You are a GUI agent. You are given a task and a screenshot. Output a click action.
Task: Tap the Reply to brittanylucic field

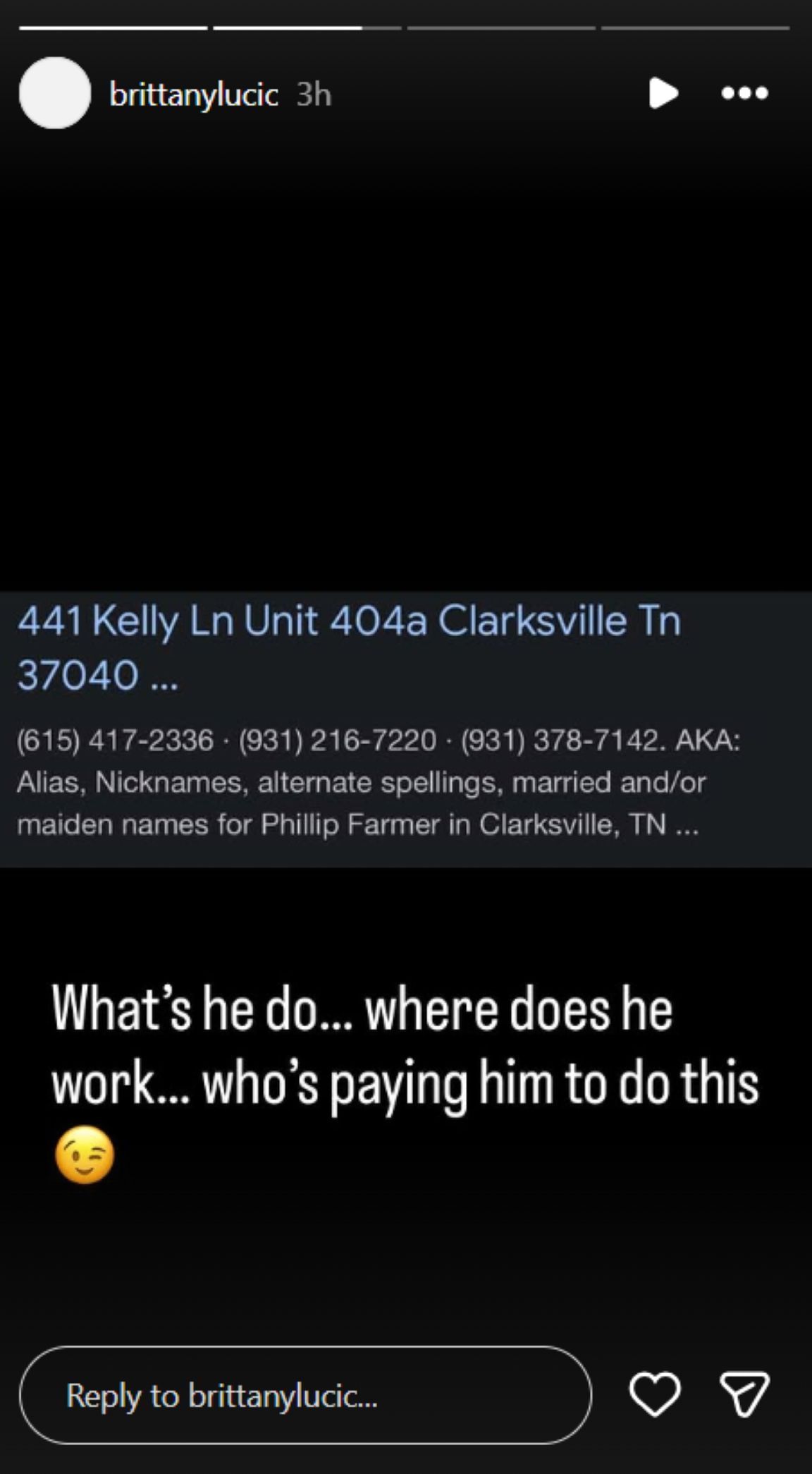(304, 1395)
